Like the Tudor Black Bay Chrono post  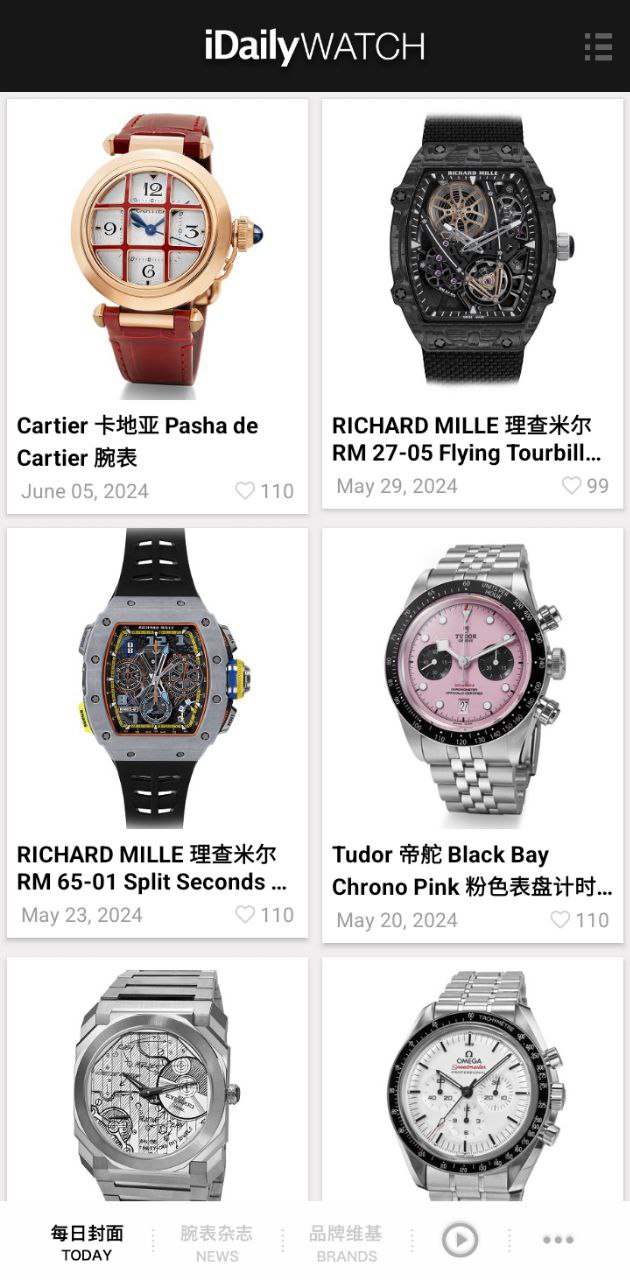(x=561, y=920)
